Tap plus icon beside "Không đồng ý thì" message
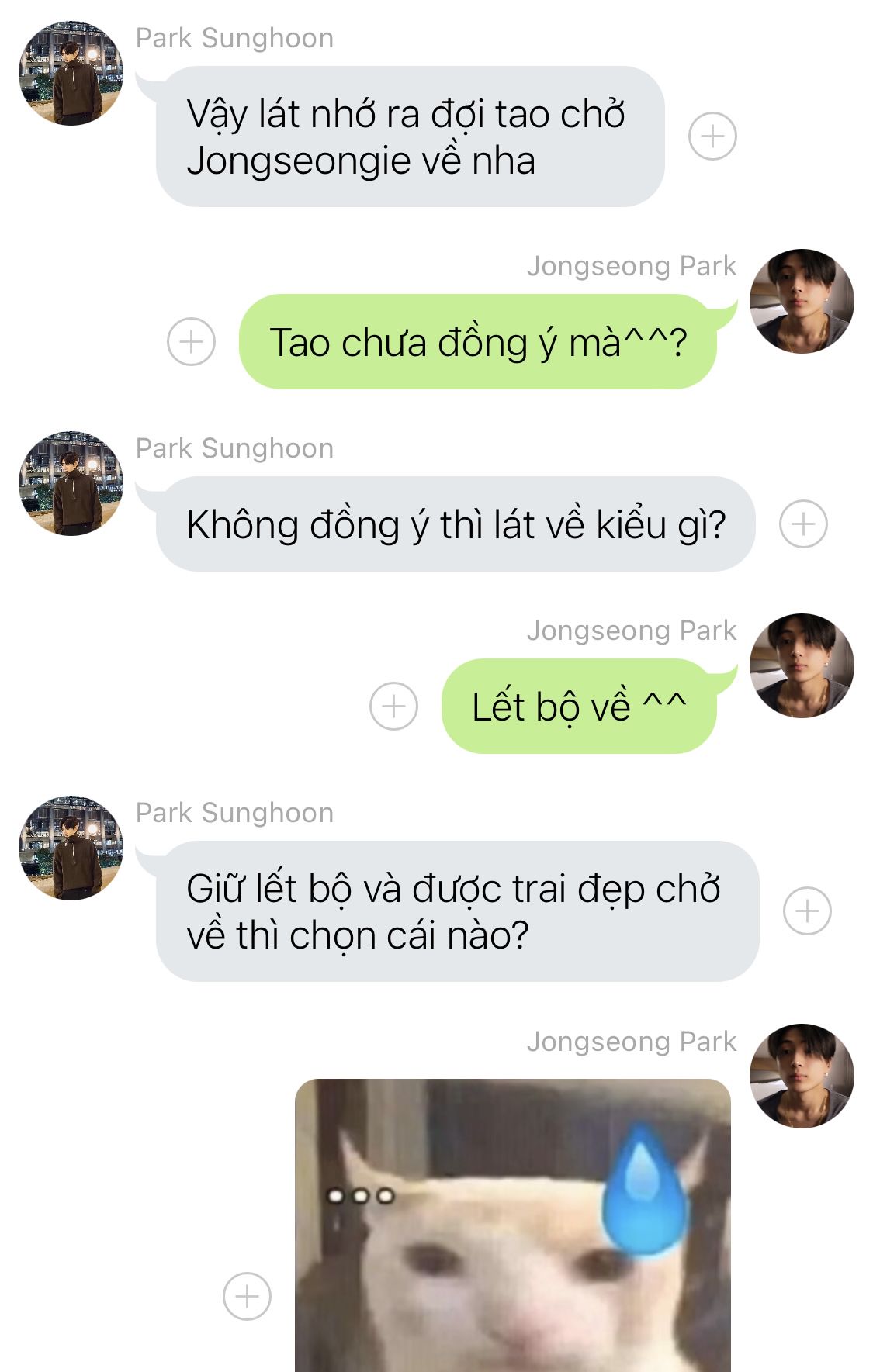Image resolution: width=873 pixels, height=1372 pixels. [x=803, y=524]
